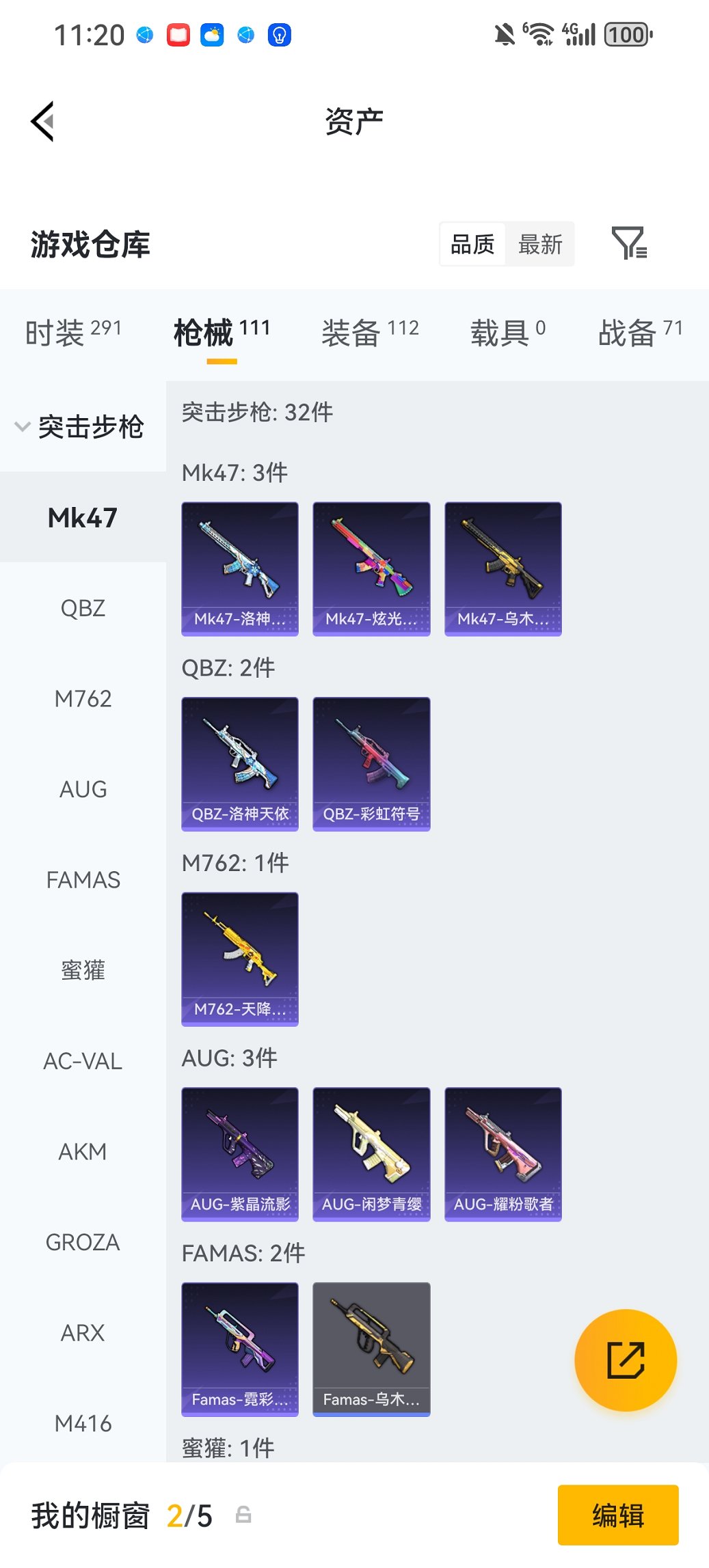Viewport: 709px width, 1568px height.
Task: Tap the Wi-Fi status bar icon
Action: tap(540, 33)
